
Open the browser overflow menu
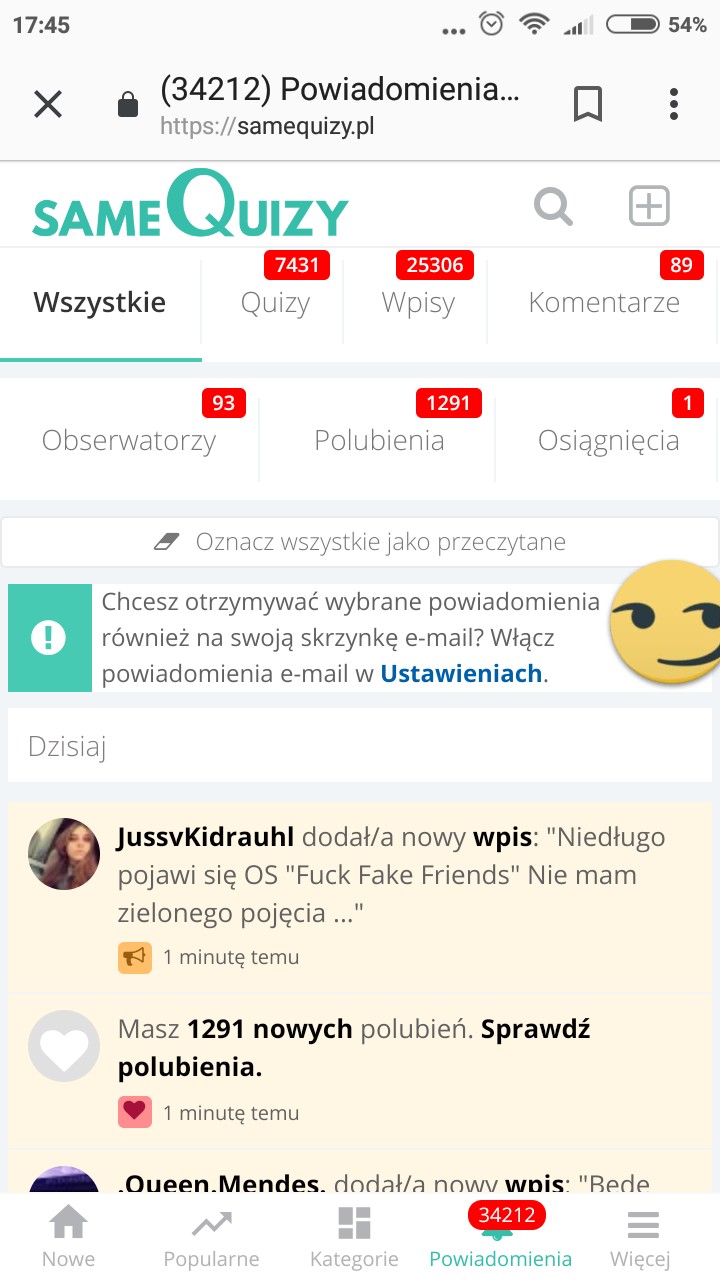pyautogui.click(x=674, y=104)
